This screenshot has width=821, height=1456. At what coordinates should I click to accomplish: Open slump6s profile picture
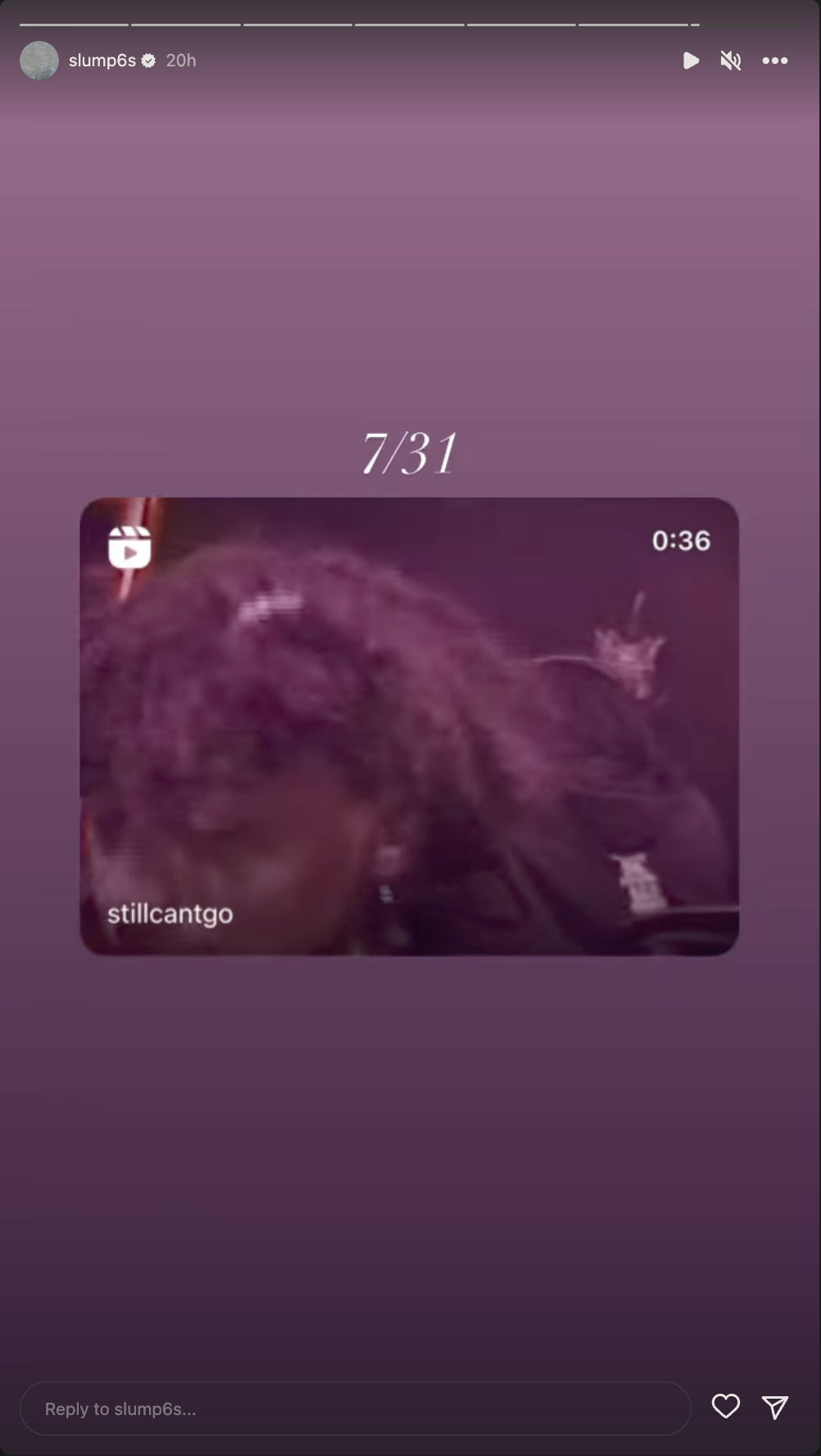(x=39, y=61)
